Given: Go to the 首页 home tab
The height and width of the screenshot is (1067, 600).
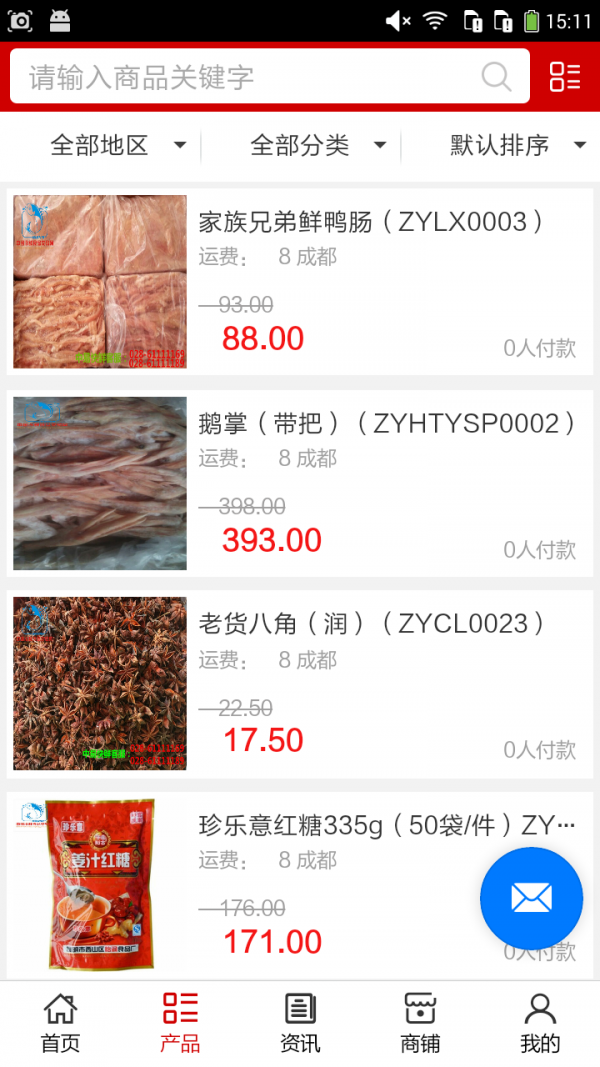Looking at the screenshot, I should (60, 1023).
